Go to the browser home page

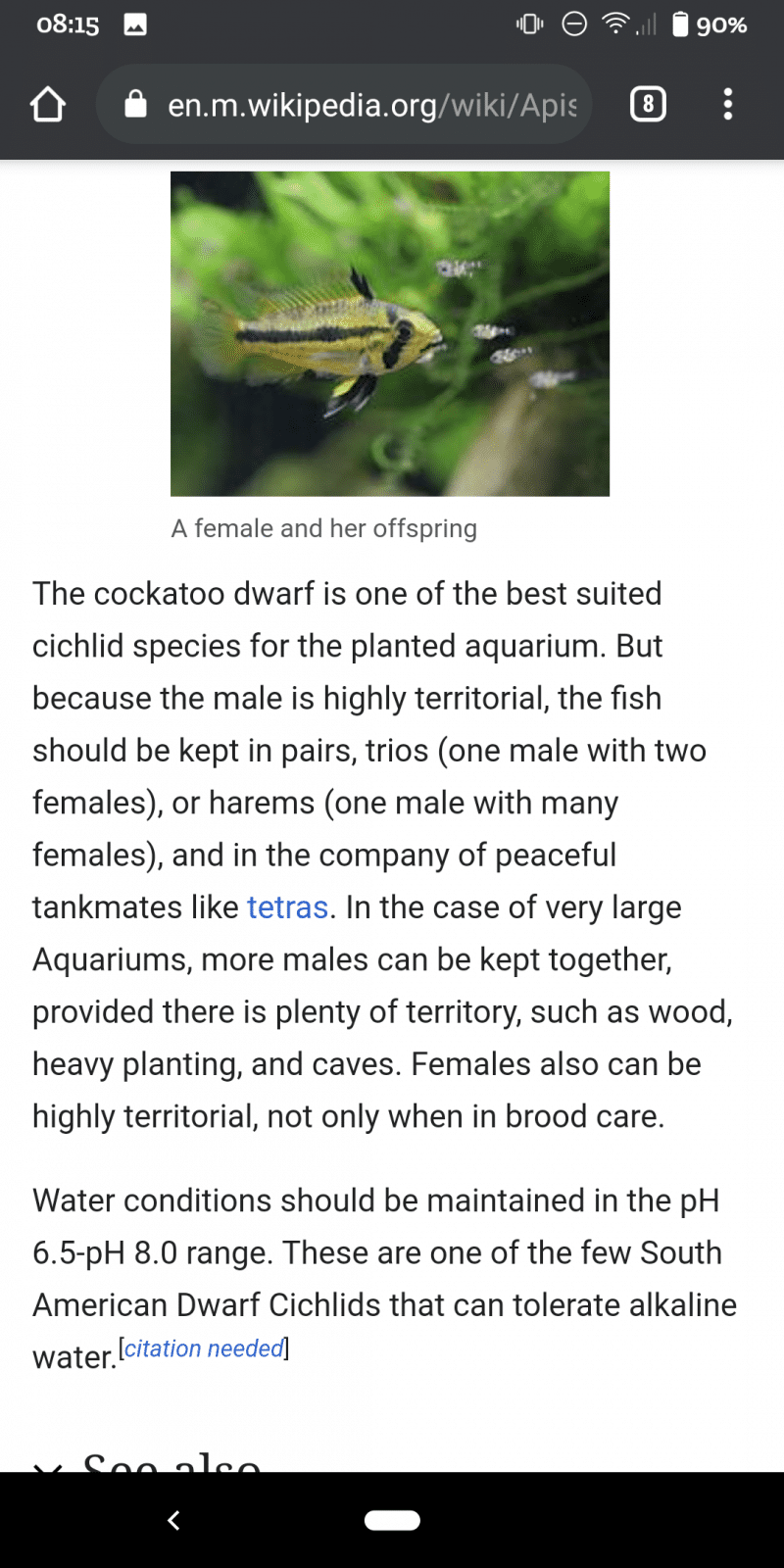click(x=48, y=105)
